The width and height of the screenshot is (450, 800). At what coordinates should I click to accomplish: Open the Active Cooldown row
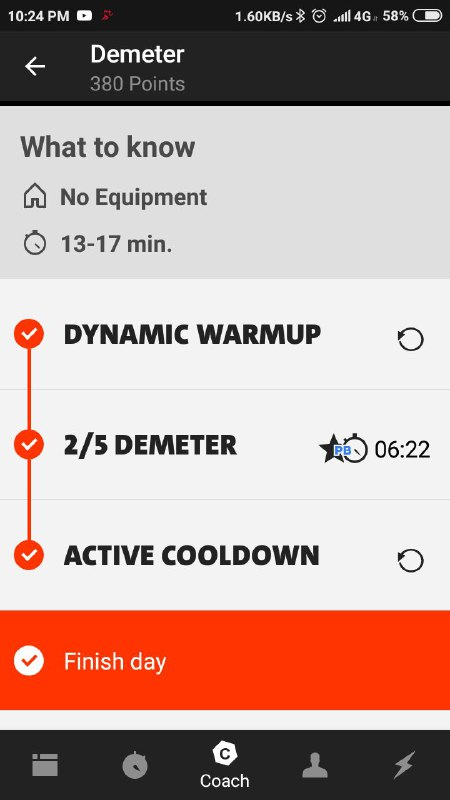coord(225,555)
